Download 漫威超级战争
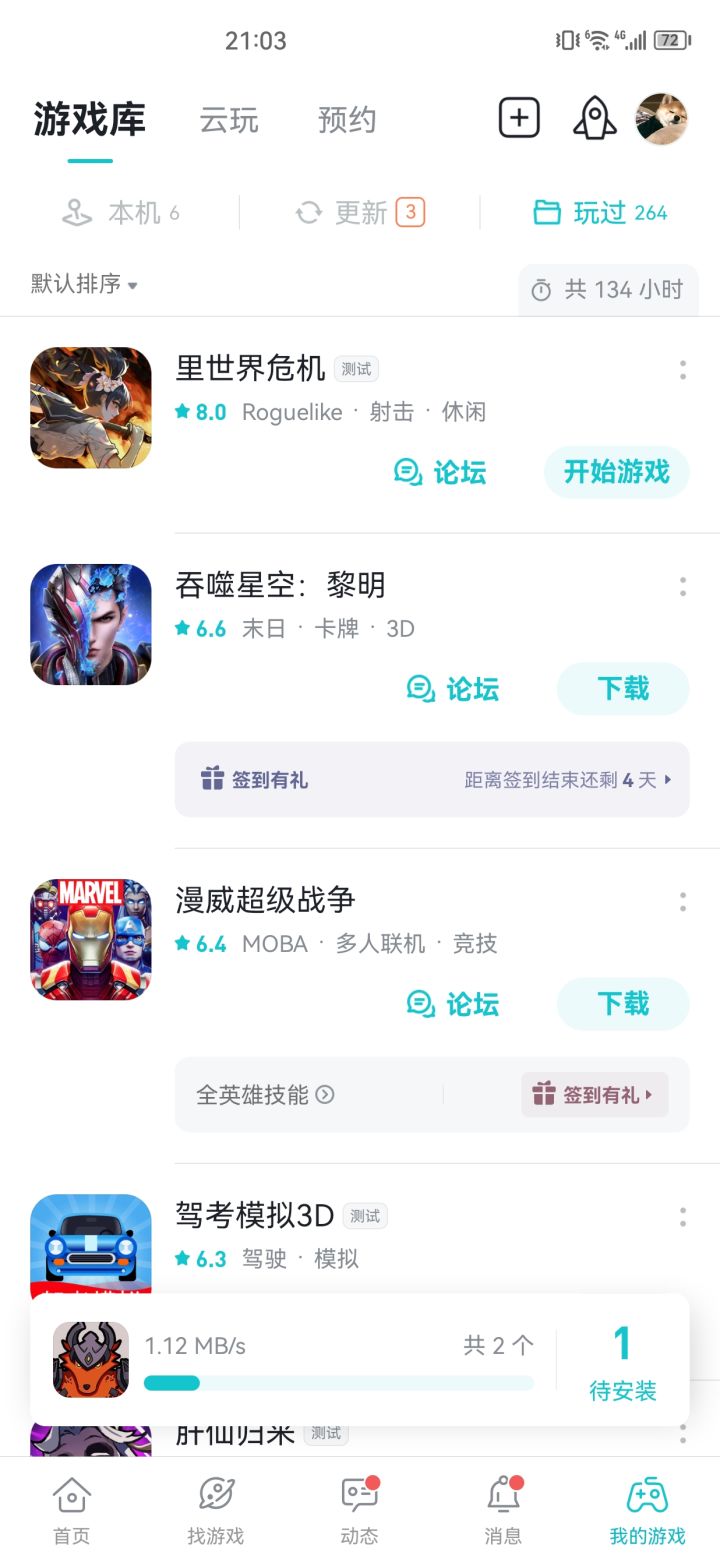Image resolution: width=720 pixels, height=1559 pixels. tap(623, 1003)
